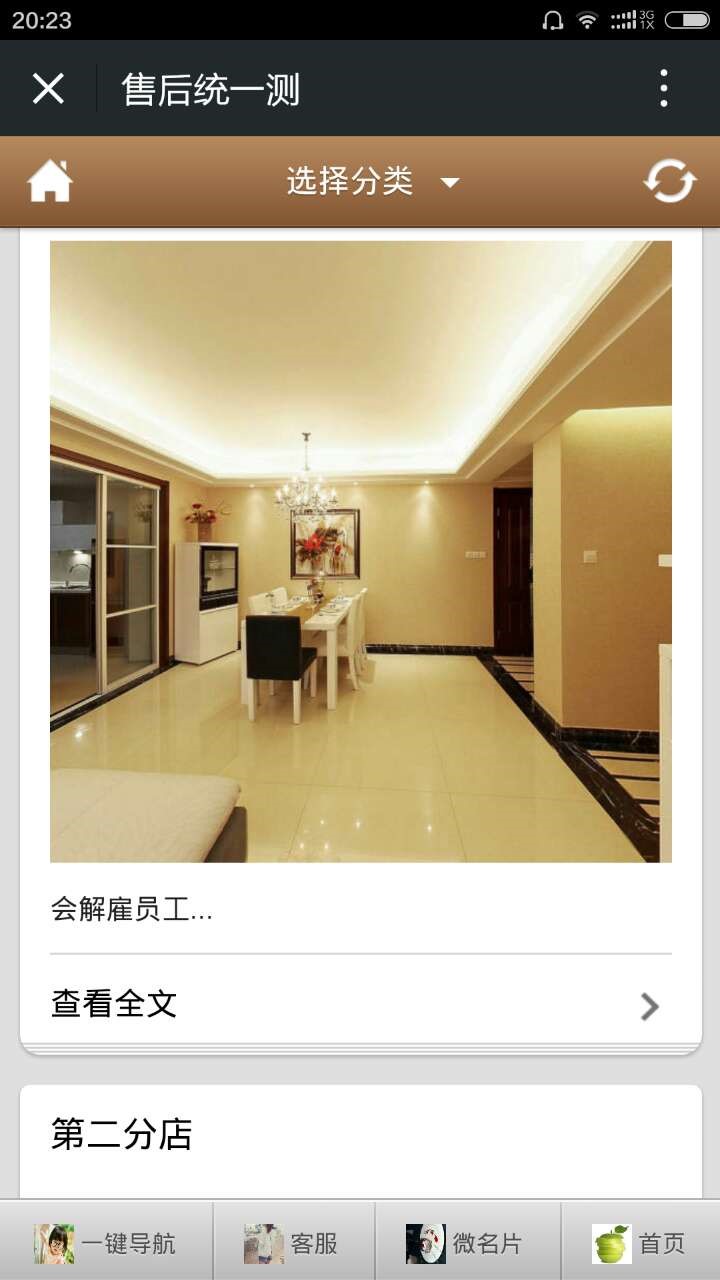Tap the X to close the page
The image size is (720, 1280).
point(48,89)
